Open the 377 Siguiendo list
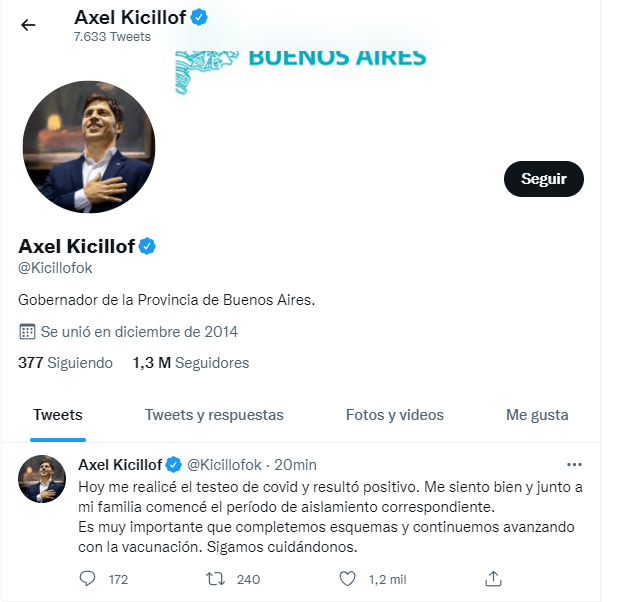 pyautogui.click(x=66, y=363)
